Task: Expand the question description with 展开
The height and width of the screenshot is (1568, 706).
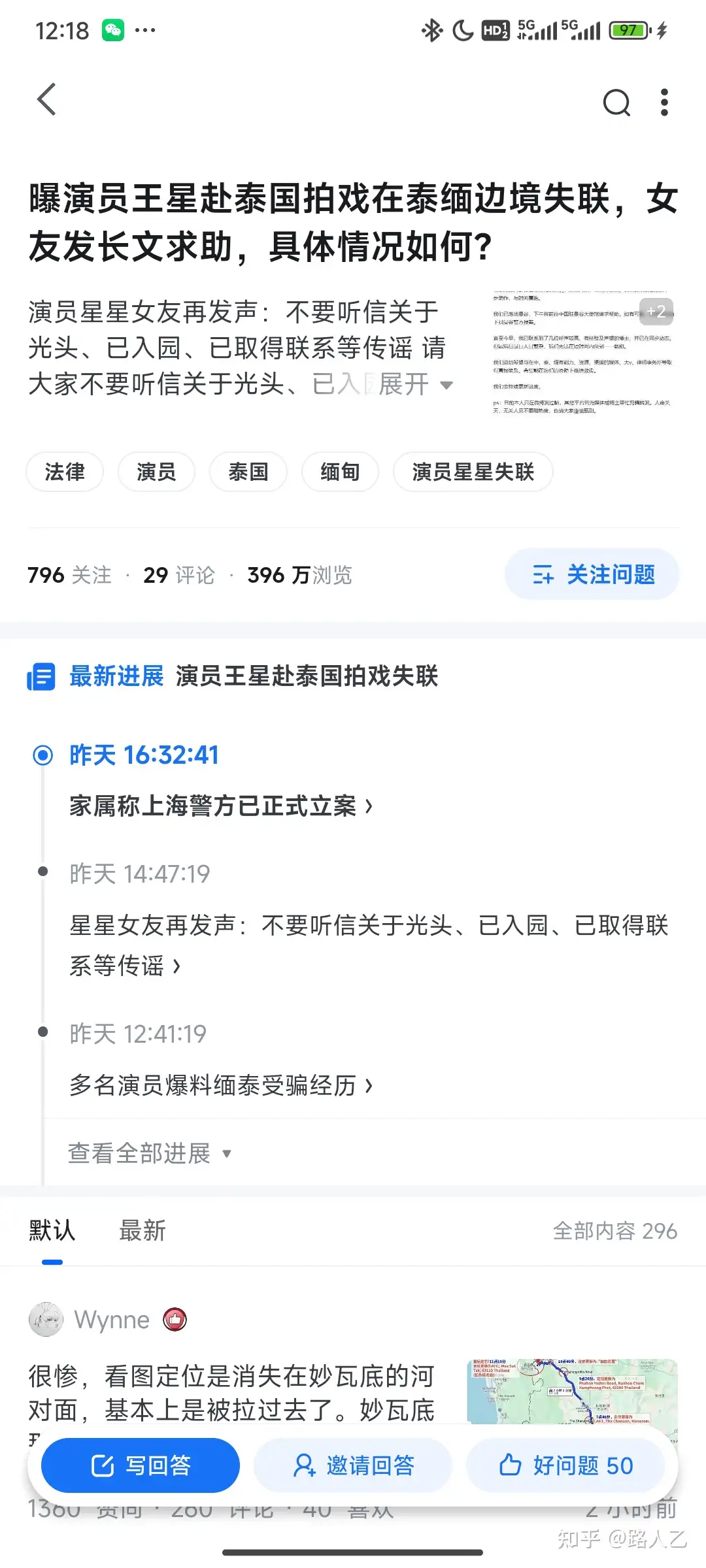Action: pos(415,384)
